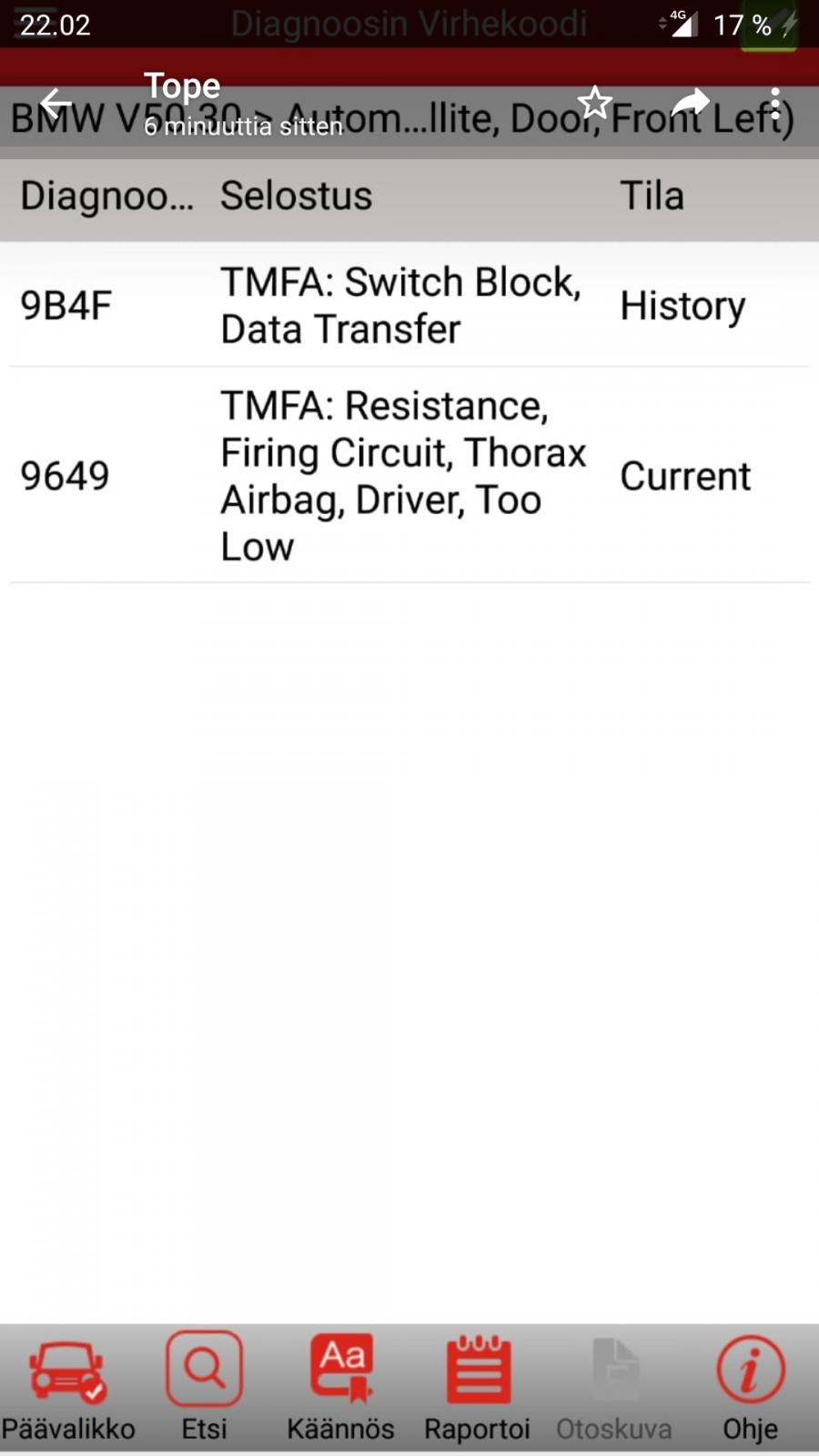Forward this image with the arrow icon
The height and width of the screenshot is (1456, 819).
(690, 104)
